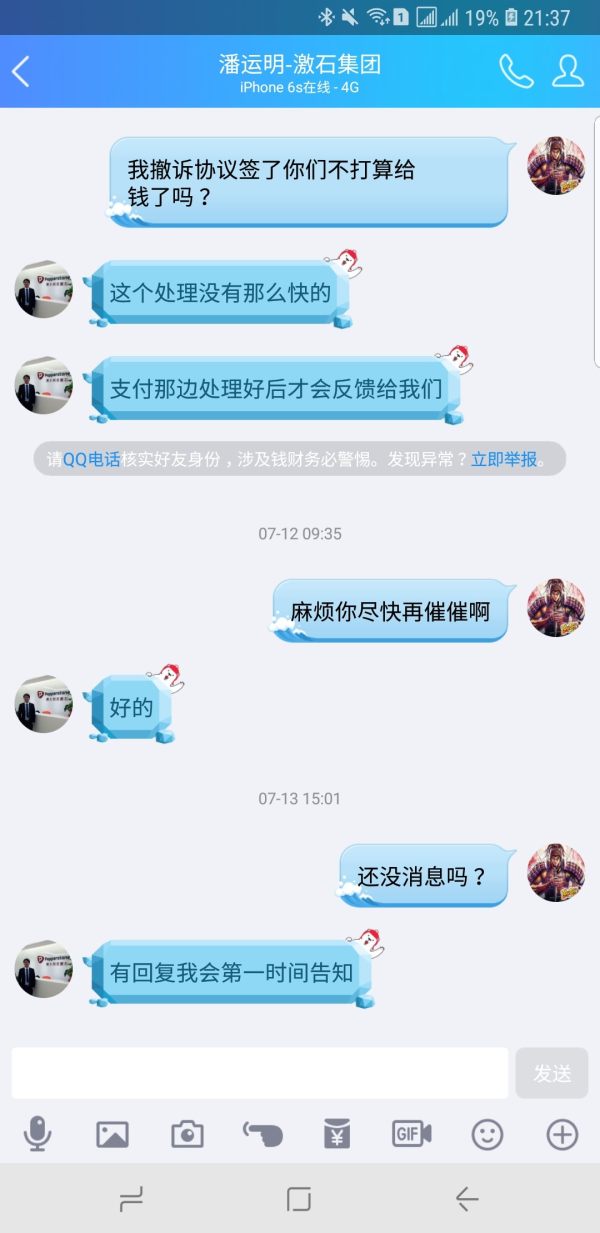Open the red packet ¥ icon

point(337,1134)
